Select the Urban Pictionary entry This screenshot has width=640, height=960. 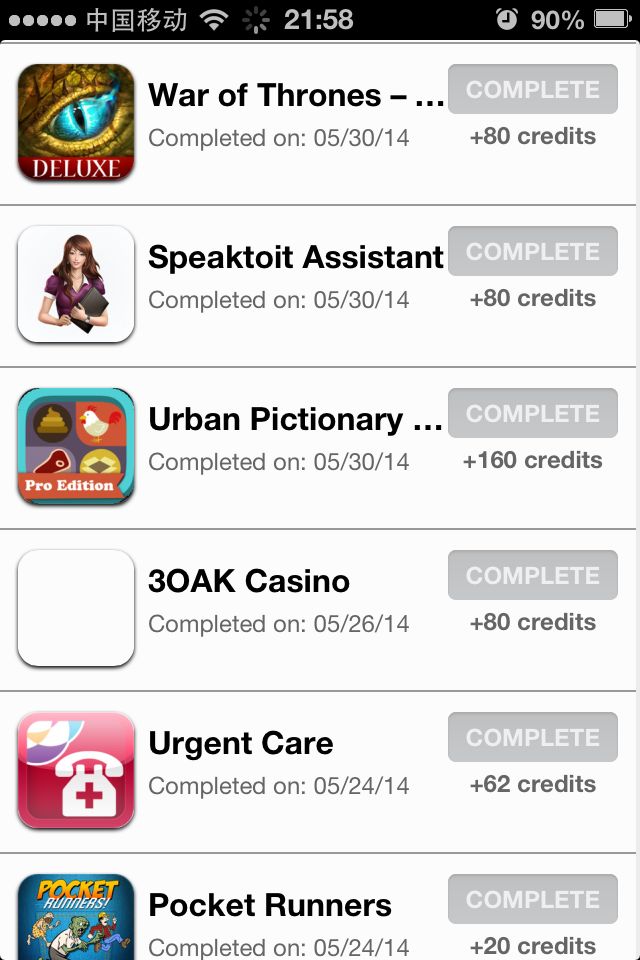[x=318, y=448]
